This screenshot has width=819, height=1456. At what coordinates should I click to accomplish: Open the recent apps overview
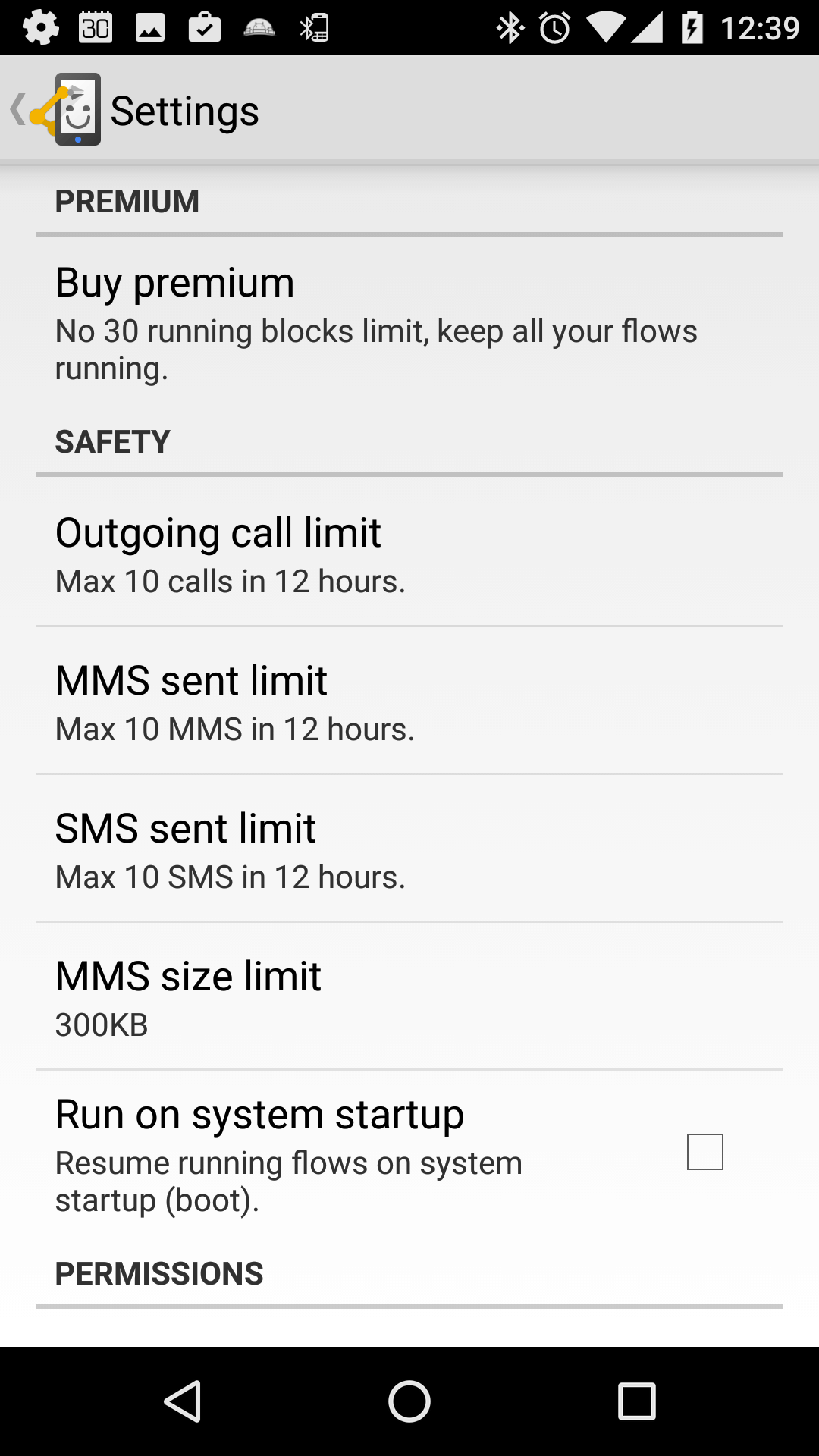pyautogui.click(x=636, y=1401)
